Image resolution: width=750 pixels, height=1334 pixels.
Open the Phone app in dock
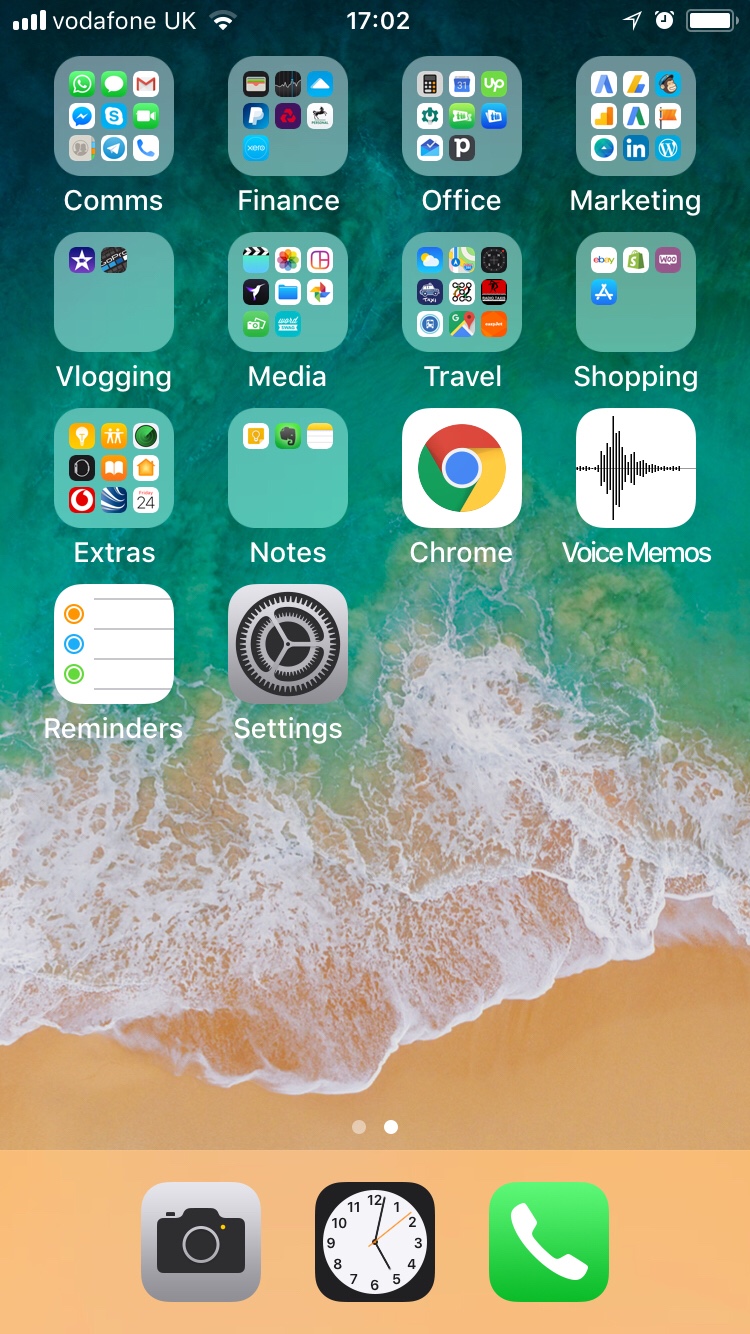tap(549, 1242)
